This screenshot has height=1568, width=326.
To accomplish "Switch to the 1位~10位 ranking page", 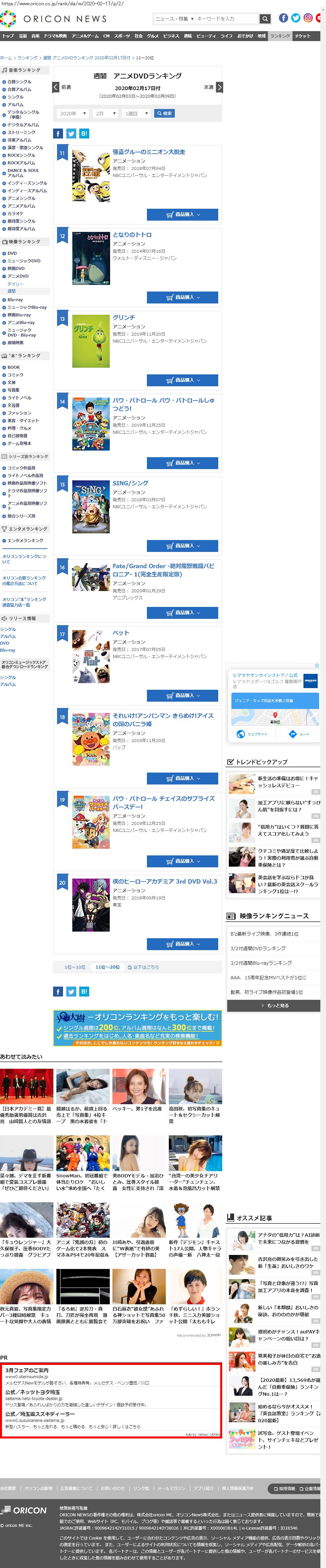I will (x=75, y=967).
